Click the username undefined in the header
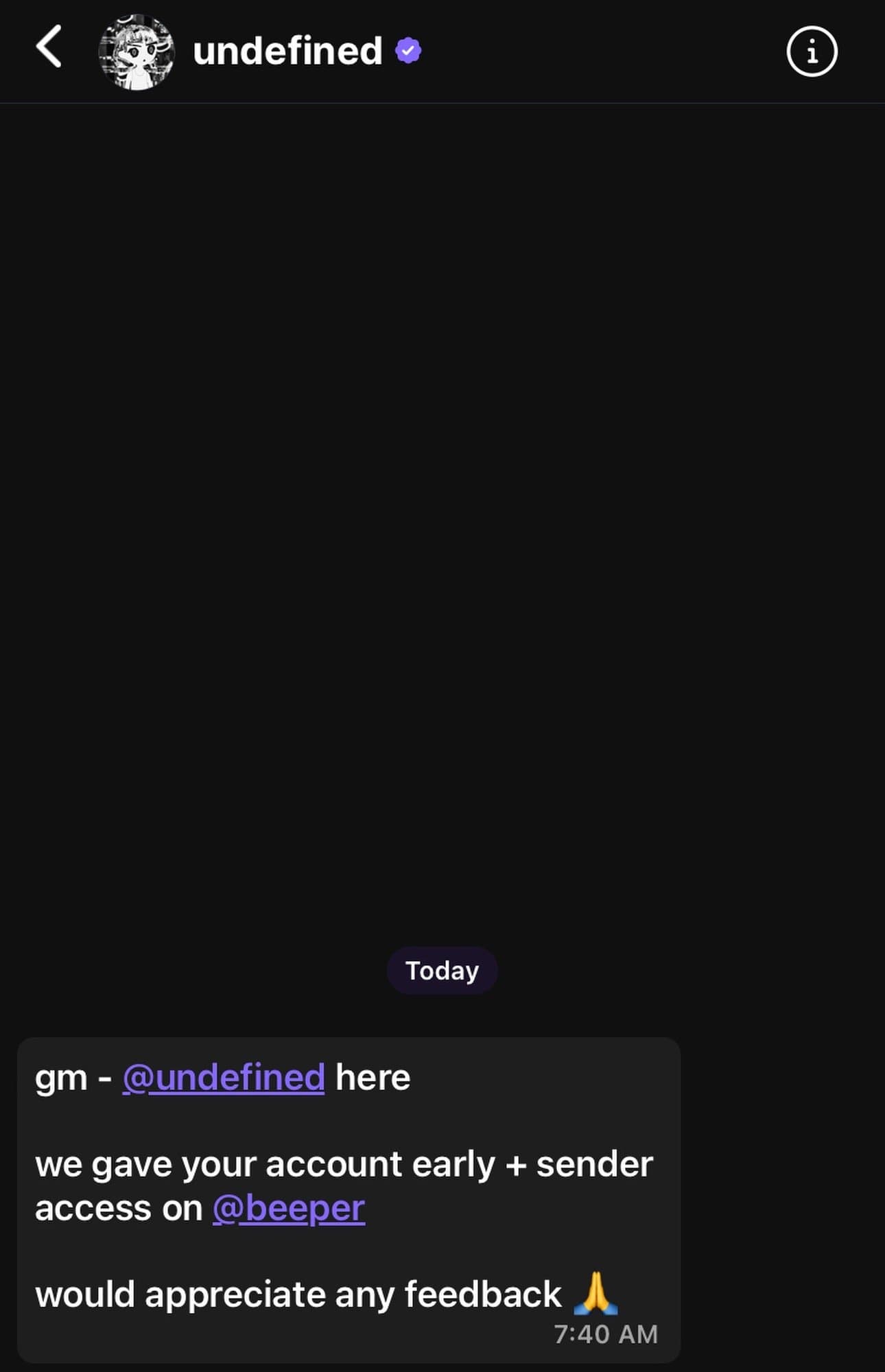 click(286, 50)
